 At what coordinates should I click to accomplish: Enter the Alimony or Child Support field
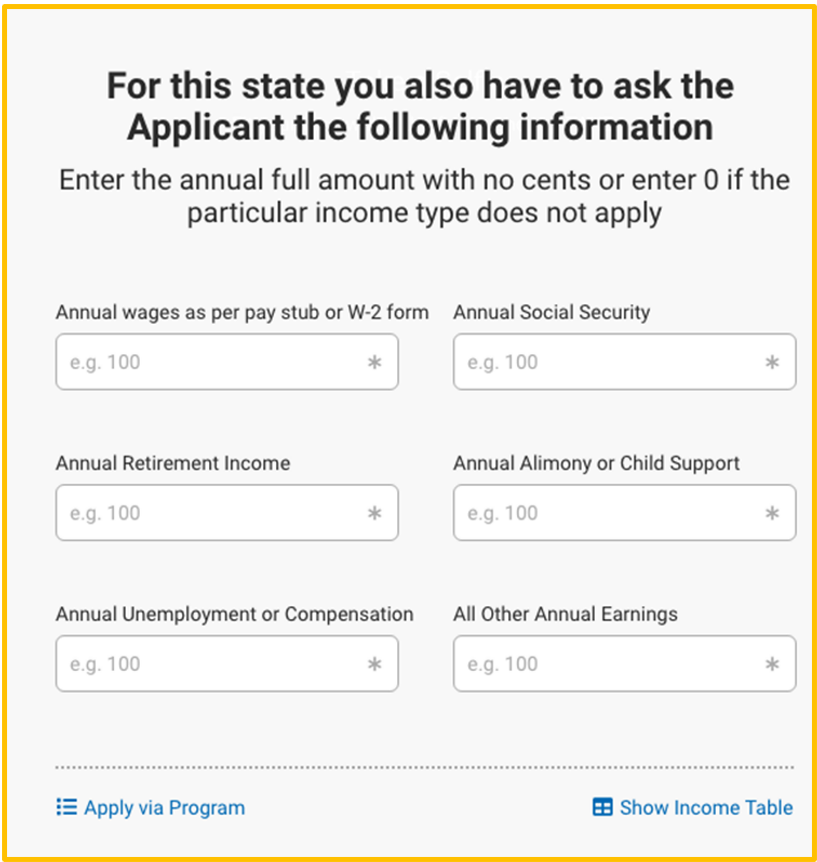point(624,513)
